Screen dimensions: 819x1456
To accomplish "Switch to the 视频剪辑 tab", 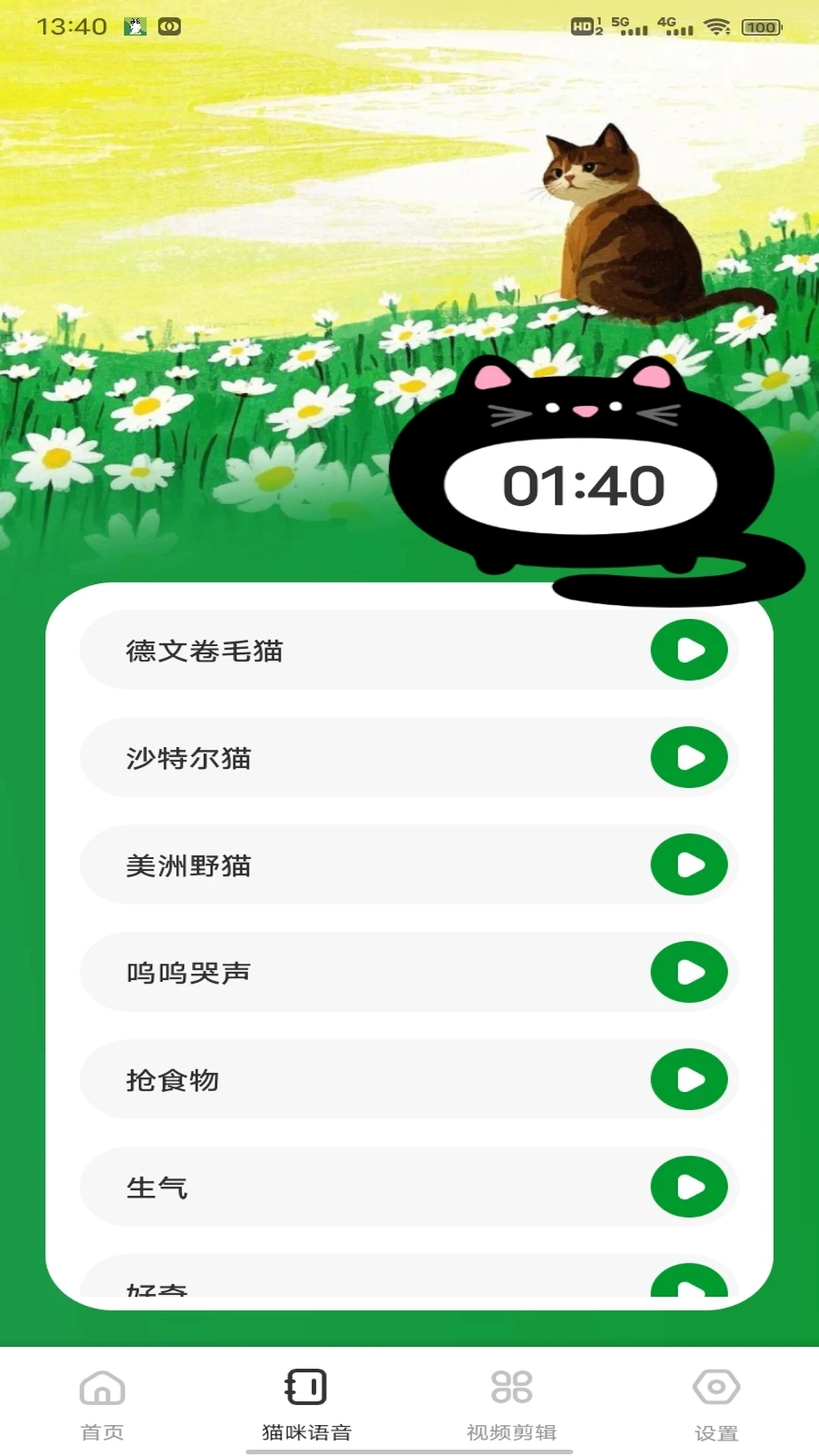I will (x=512, y=1403).
